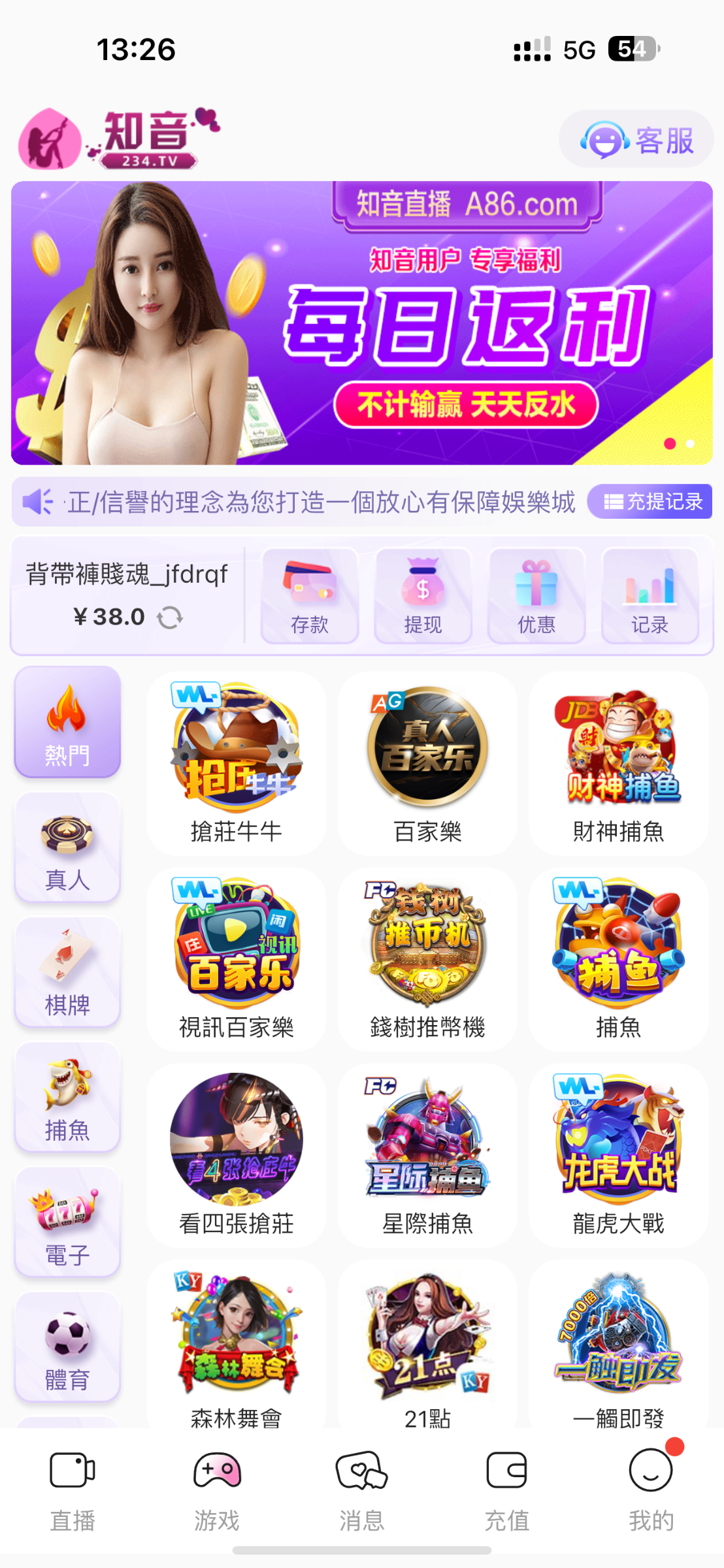Select the 棋牌 category

pyautogui.click(x=67, y=972)
